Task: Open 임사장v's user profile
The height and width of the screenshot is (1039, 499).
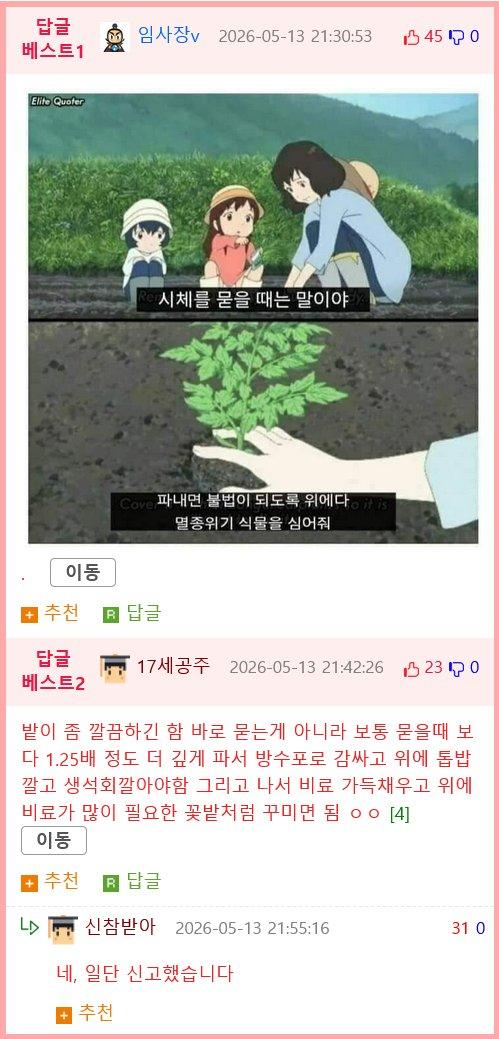Action: pos(169,36)
